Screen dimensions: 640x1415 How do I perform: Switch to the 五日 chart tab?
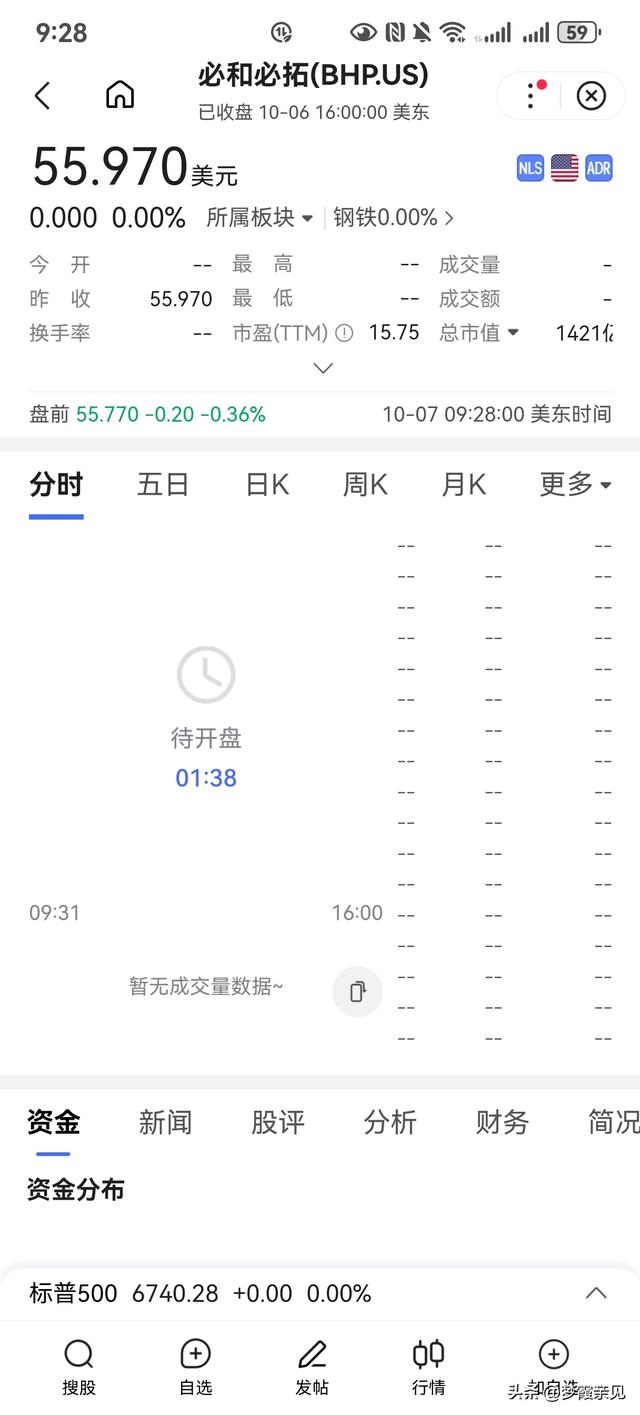(x=163, y=485)
